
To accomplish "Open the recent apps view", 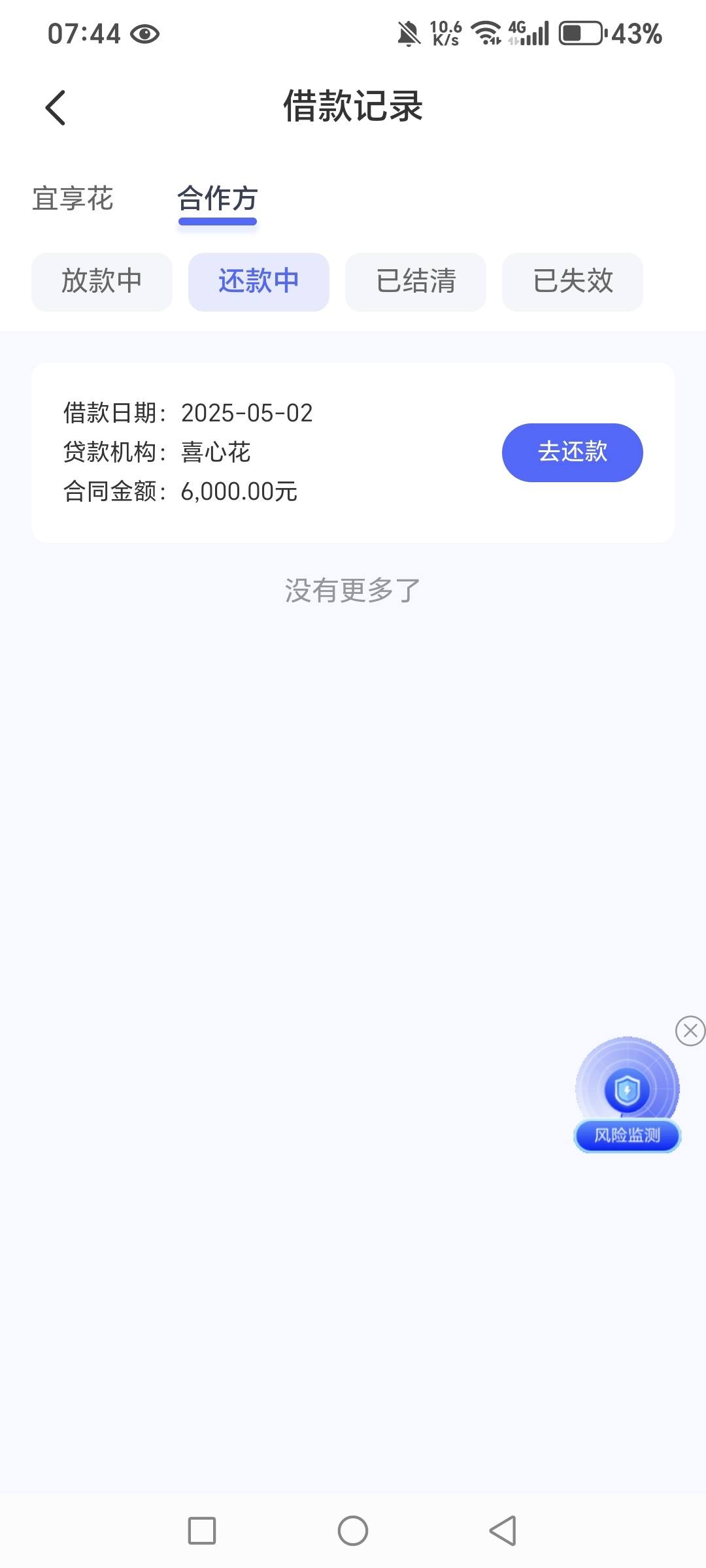I will 202,1530.
